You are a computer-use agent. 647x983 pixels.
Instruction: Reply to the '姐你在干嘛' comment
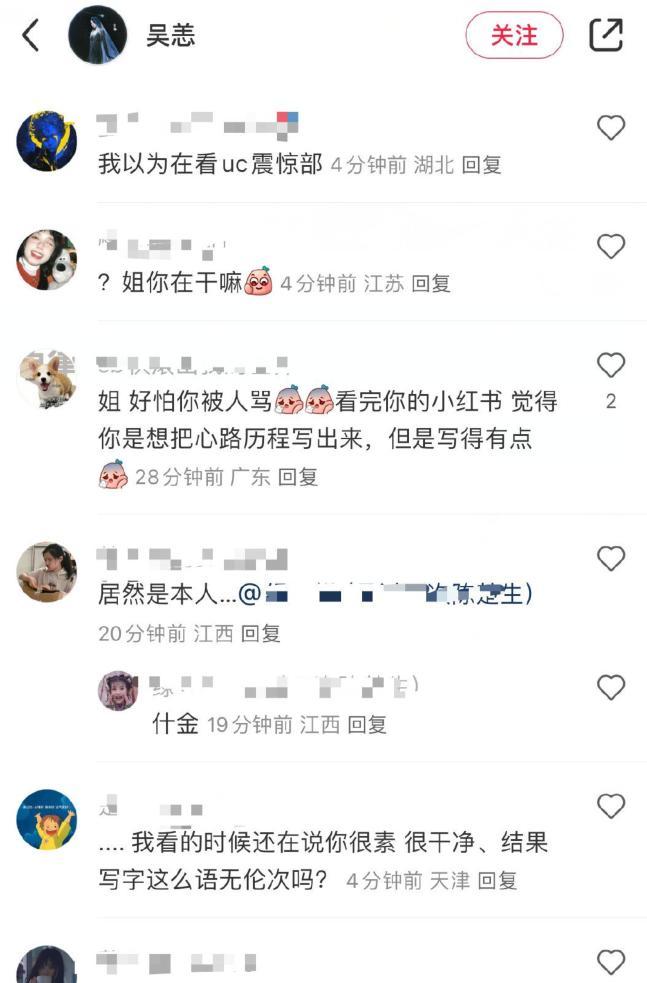pos(431,284)
